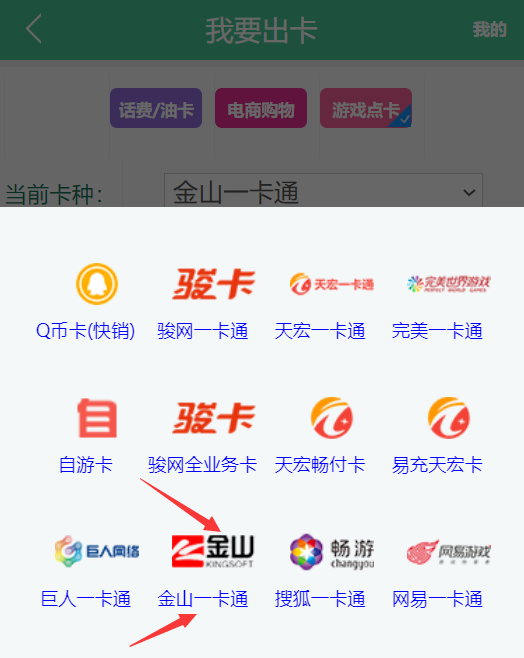
Task: Open 我的 in the header
Action: (x=490, y=29)
